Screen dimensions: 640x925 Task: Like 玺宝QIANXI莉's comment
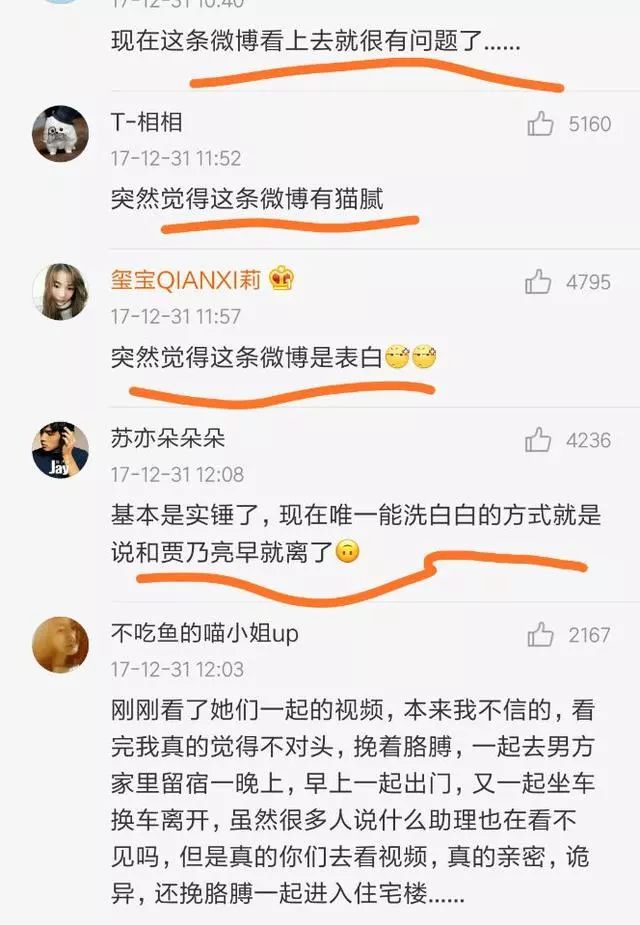(539, 283)
